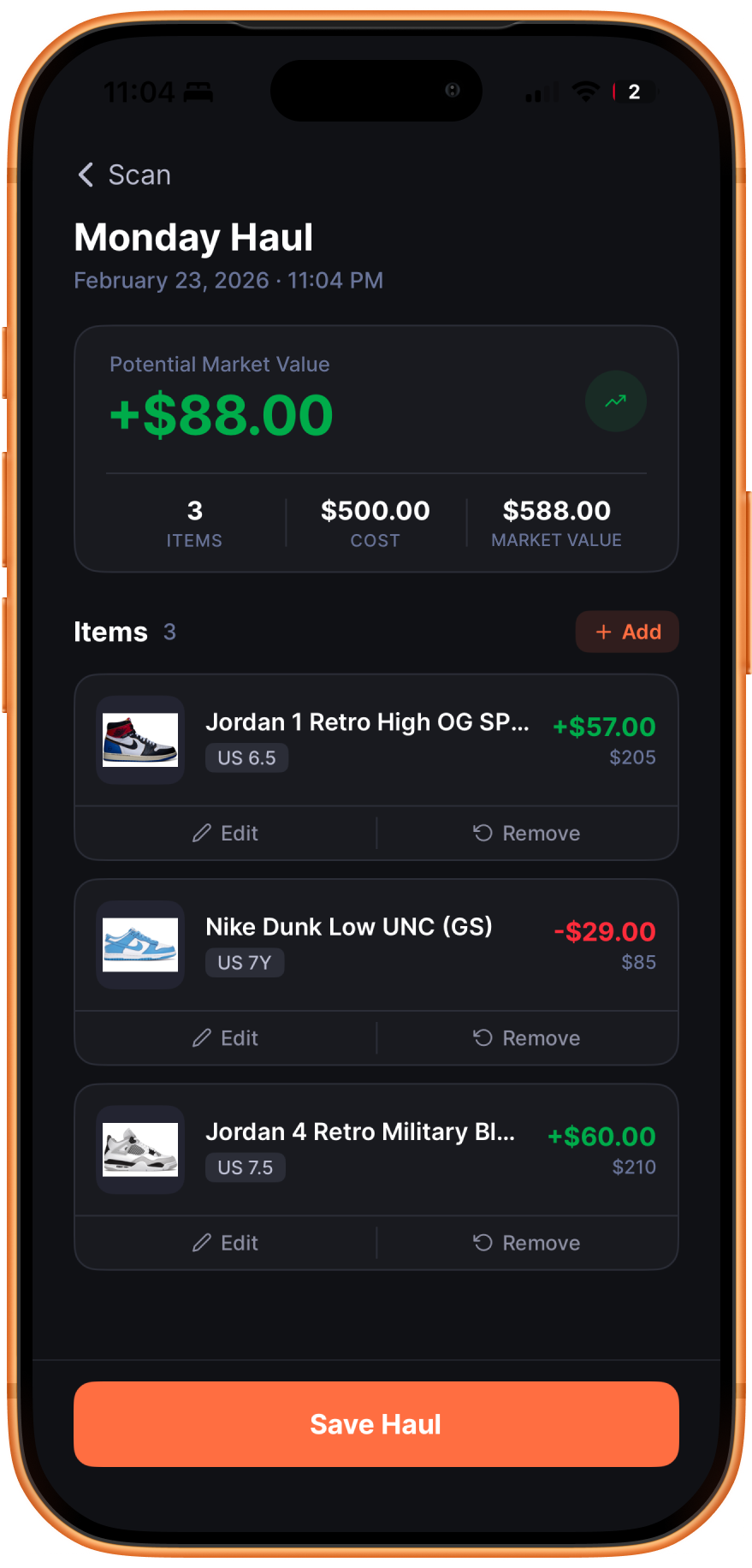Screen dimensions: 752x1568
Task: Edit the Jordan 1 Retro High OG item
Action: click(x=226, y=833)
